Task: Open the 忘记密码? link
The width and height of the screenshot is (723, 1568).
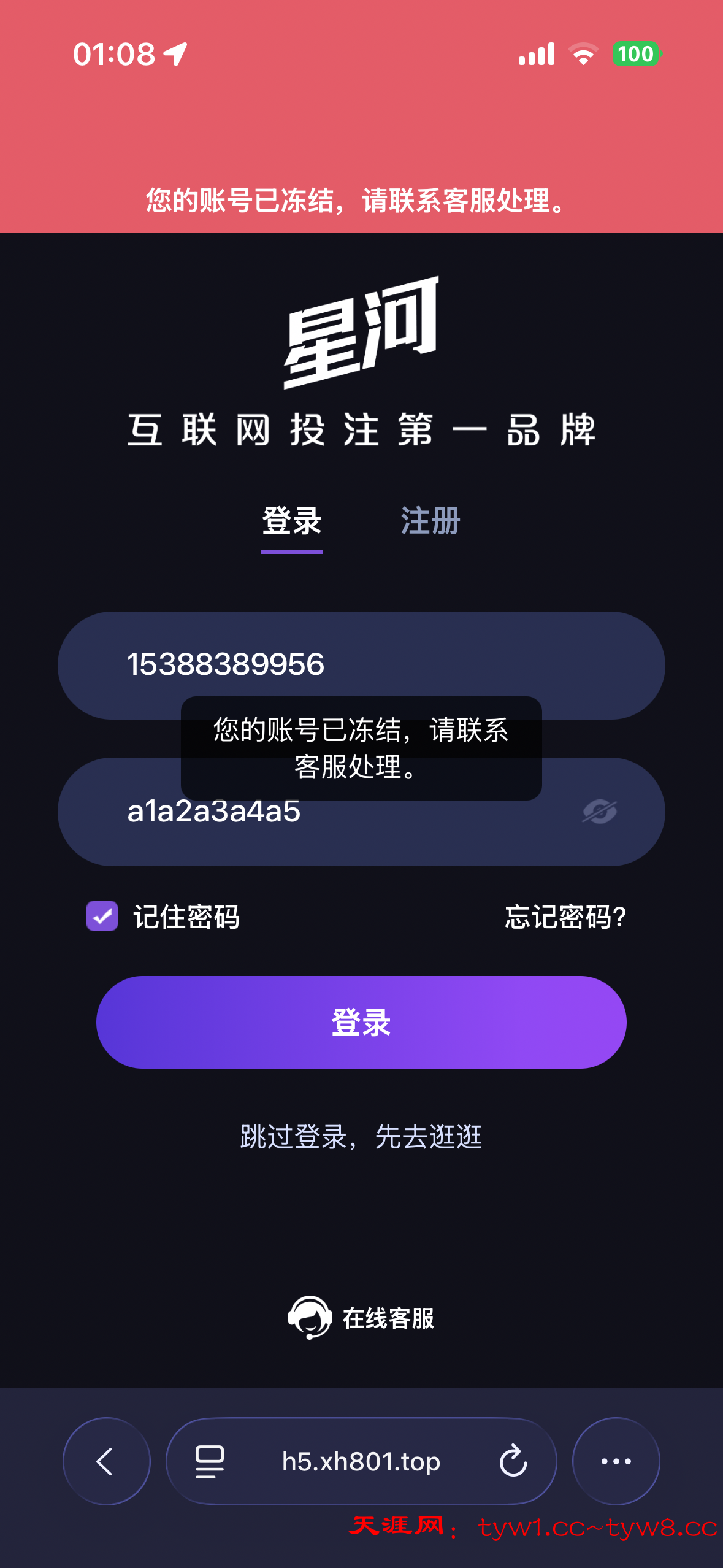Action: point(565,917)
